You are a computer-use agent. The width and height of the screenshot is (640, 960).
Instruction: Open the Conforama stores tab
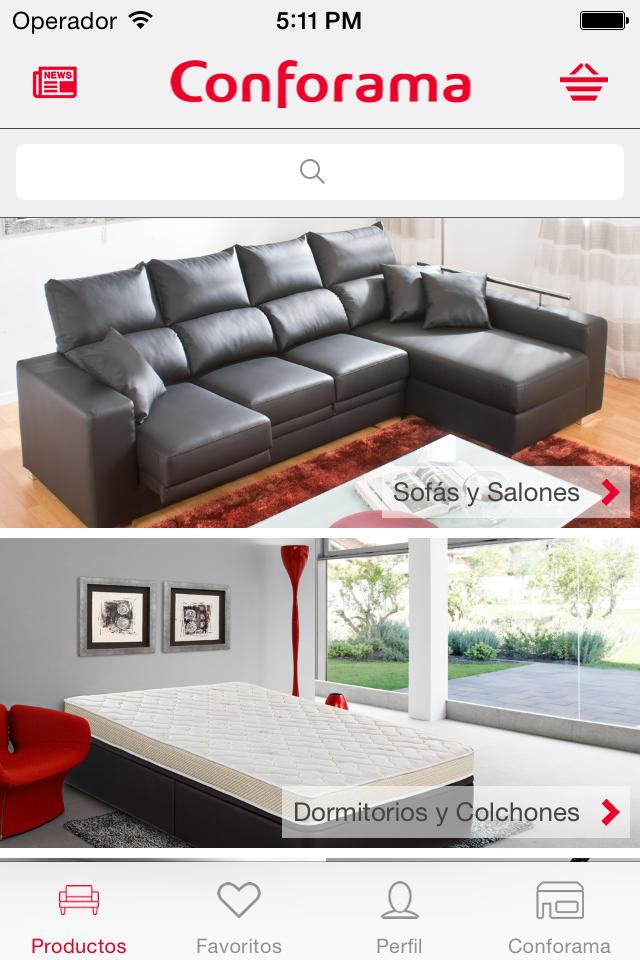pos(559,916)
